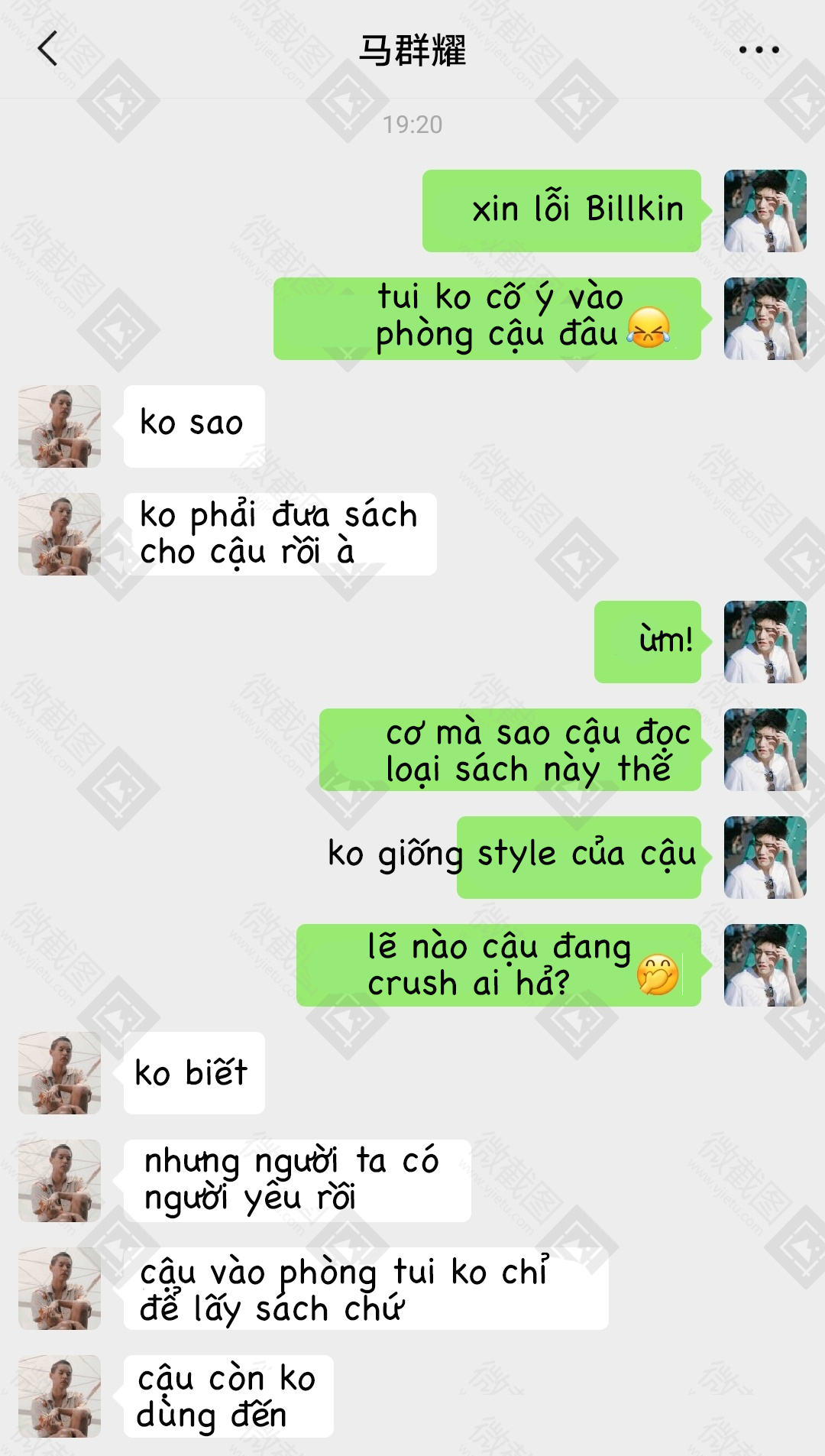Open sender's avatar beside 'xin lỗi Billkin'
The height and width of the screenshot is (1456, 825).
point(765,211)
